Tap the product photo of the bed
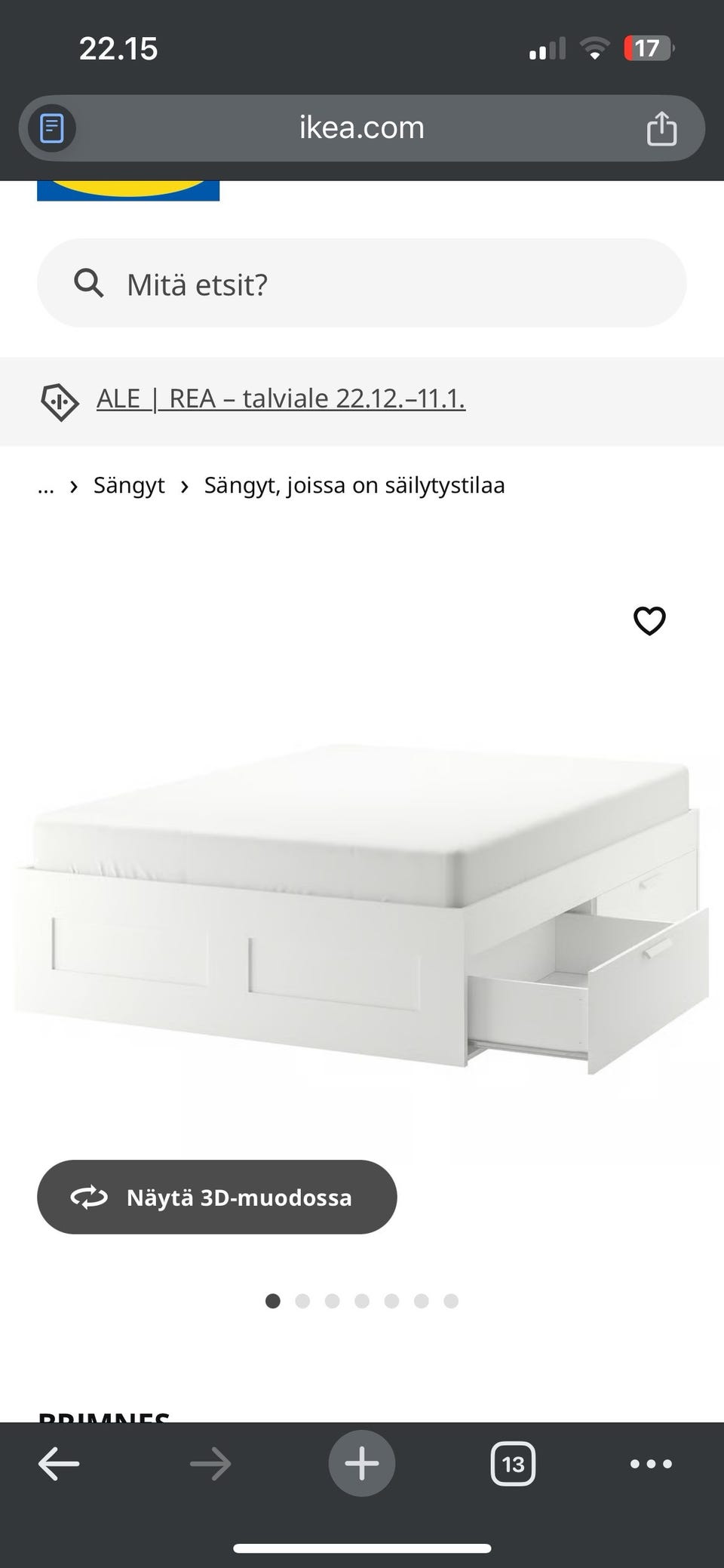This screenshot has width=724, height=1568. click(x=362, y=905)
